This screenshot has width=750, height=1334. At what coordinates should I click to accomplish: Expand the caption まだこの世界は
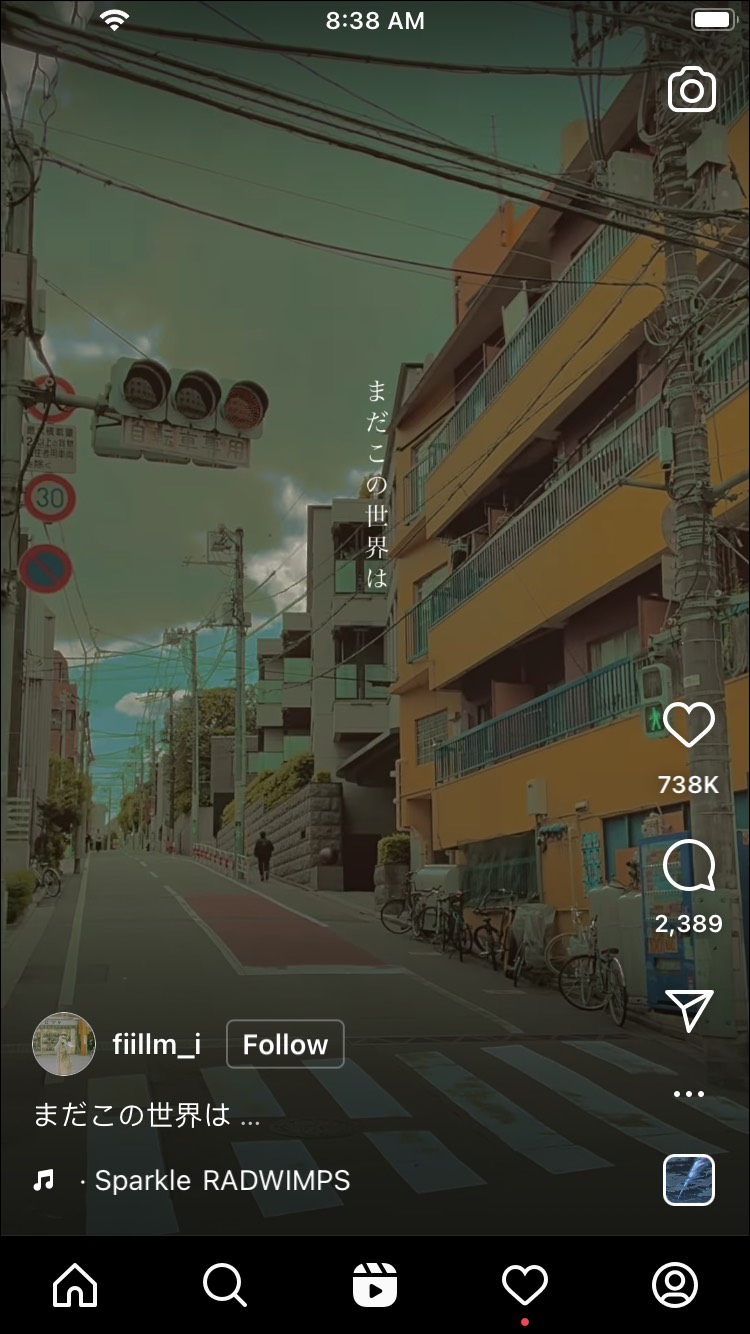point(147,1115)
